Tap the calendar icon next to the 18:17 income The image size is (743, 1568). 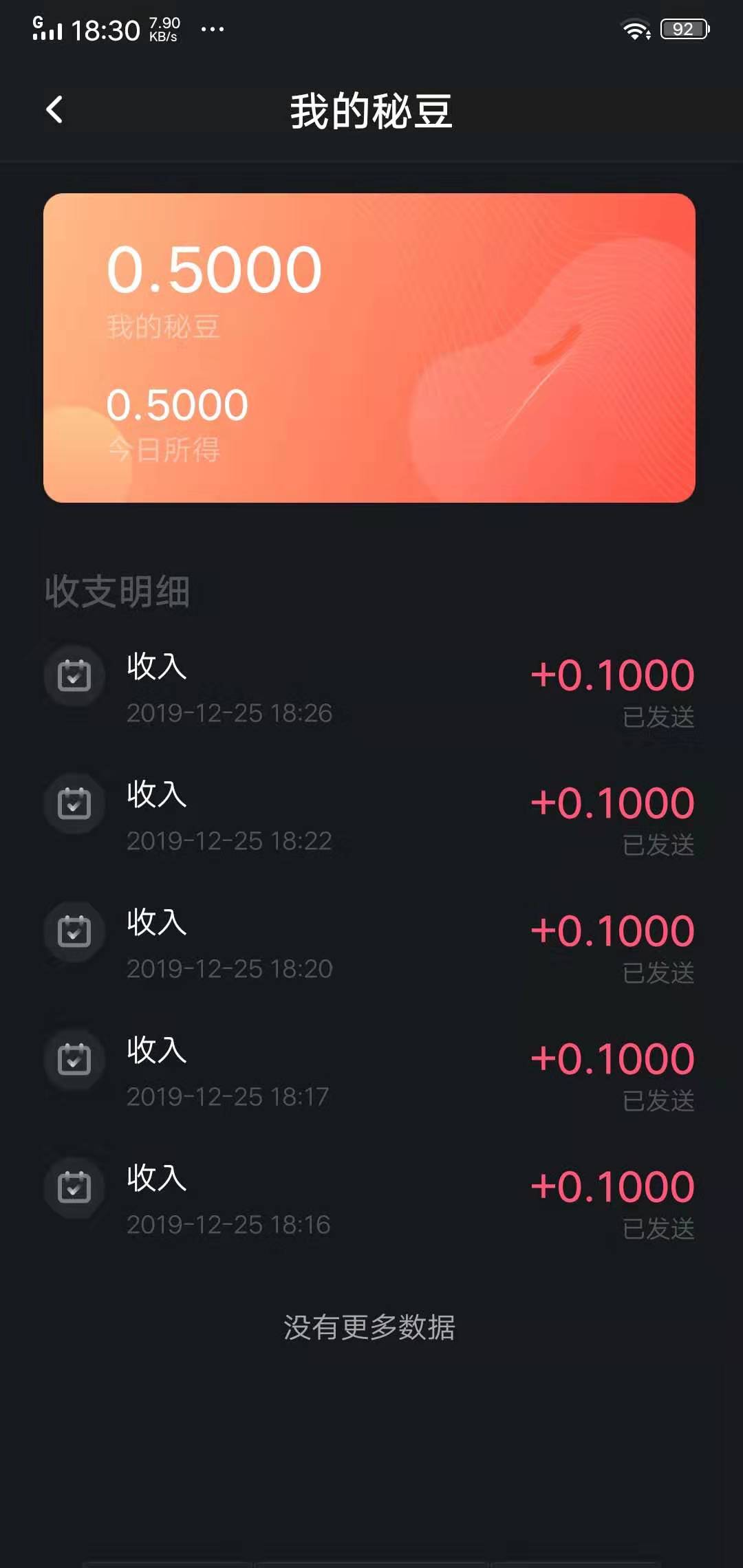click(74, 1059)
